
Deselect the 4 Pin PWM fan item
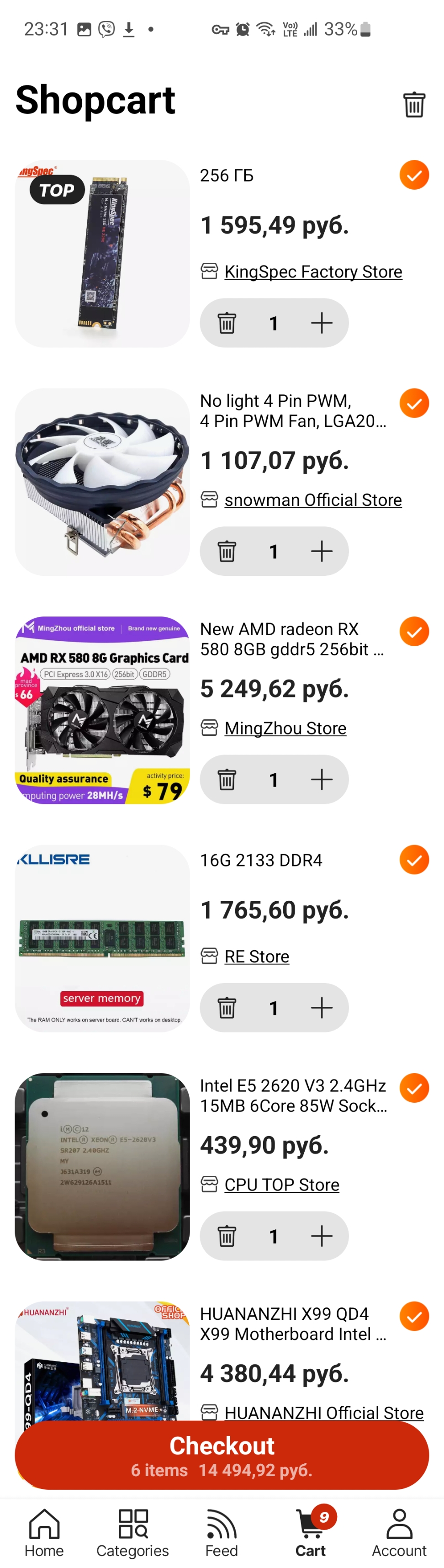(x=413, y=404)
